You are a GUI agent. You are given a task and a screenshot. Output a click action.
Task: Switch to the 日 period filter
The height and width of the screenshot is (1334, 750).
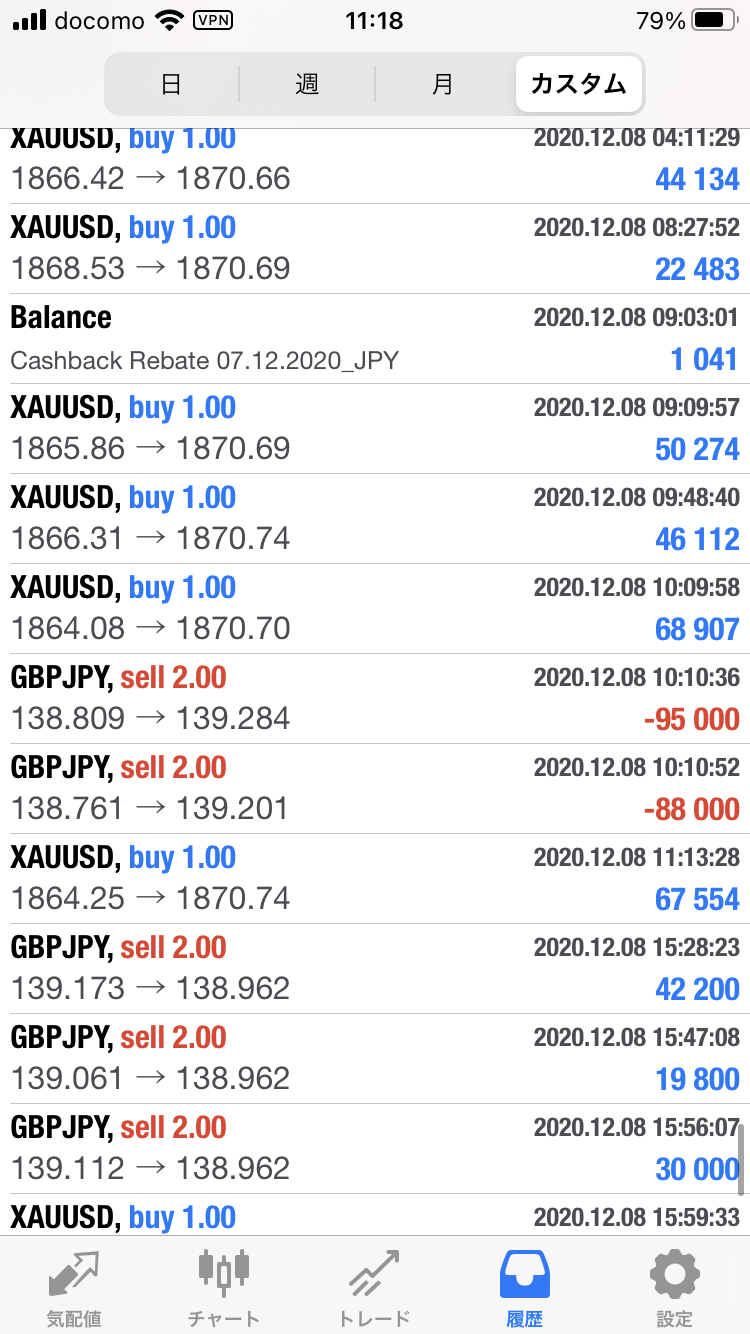(171, 84)
